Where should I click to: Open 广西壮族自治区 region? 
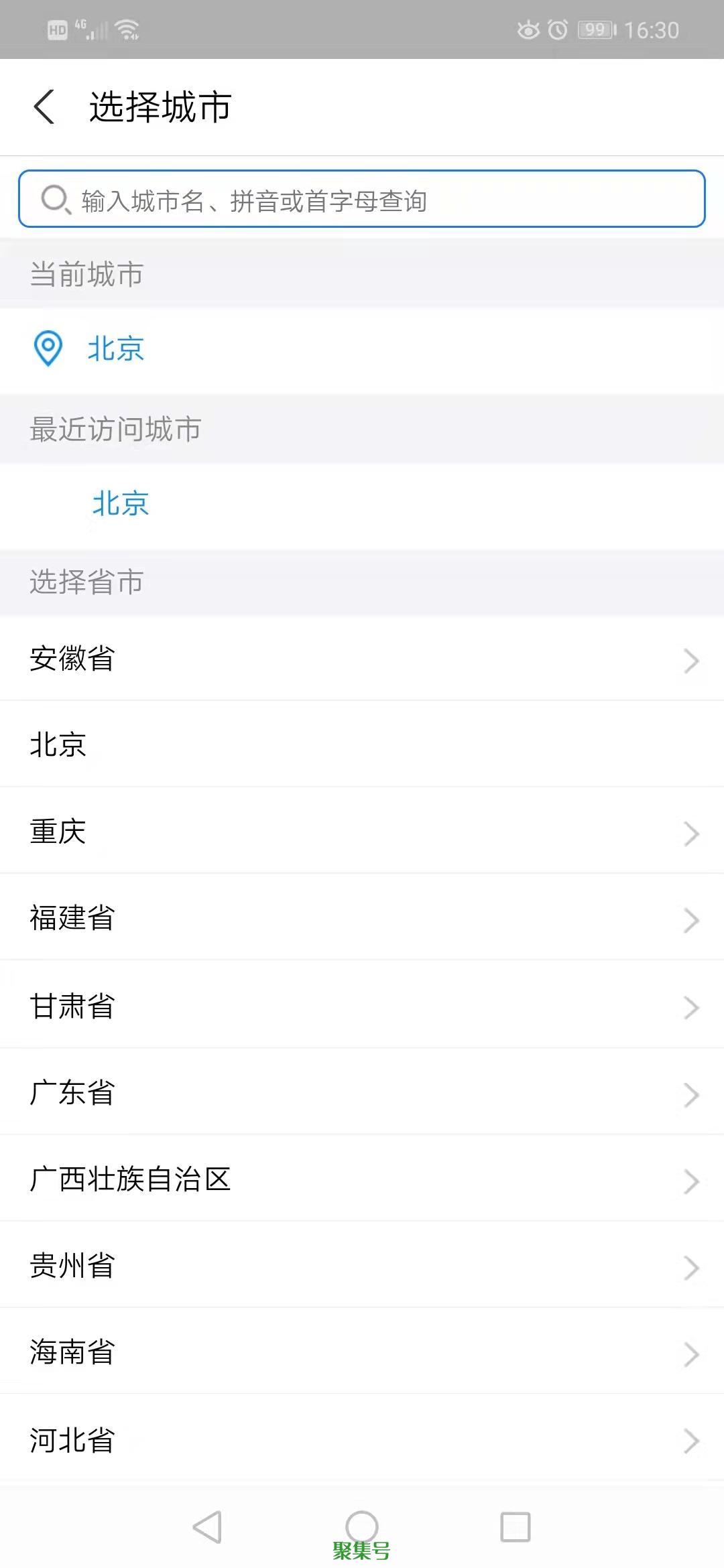(362, 1179)
